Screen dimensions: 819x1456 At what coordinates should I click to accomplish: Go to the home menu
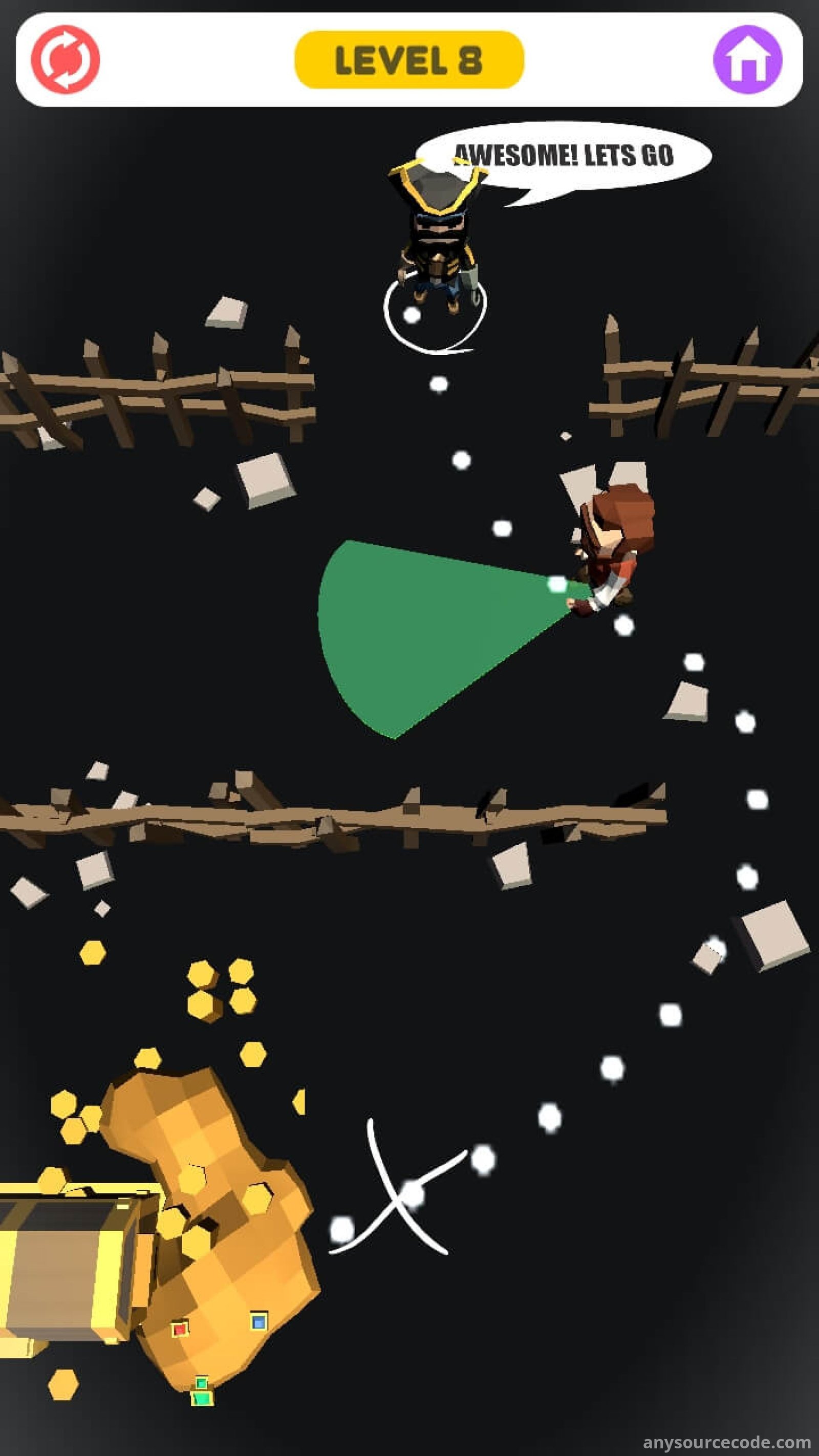tap(747, 59)
